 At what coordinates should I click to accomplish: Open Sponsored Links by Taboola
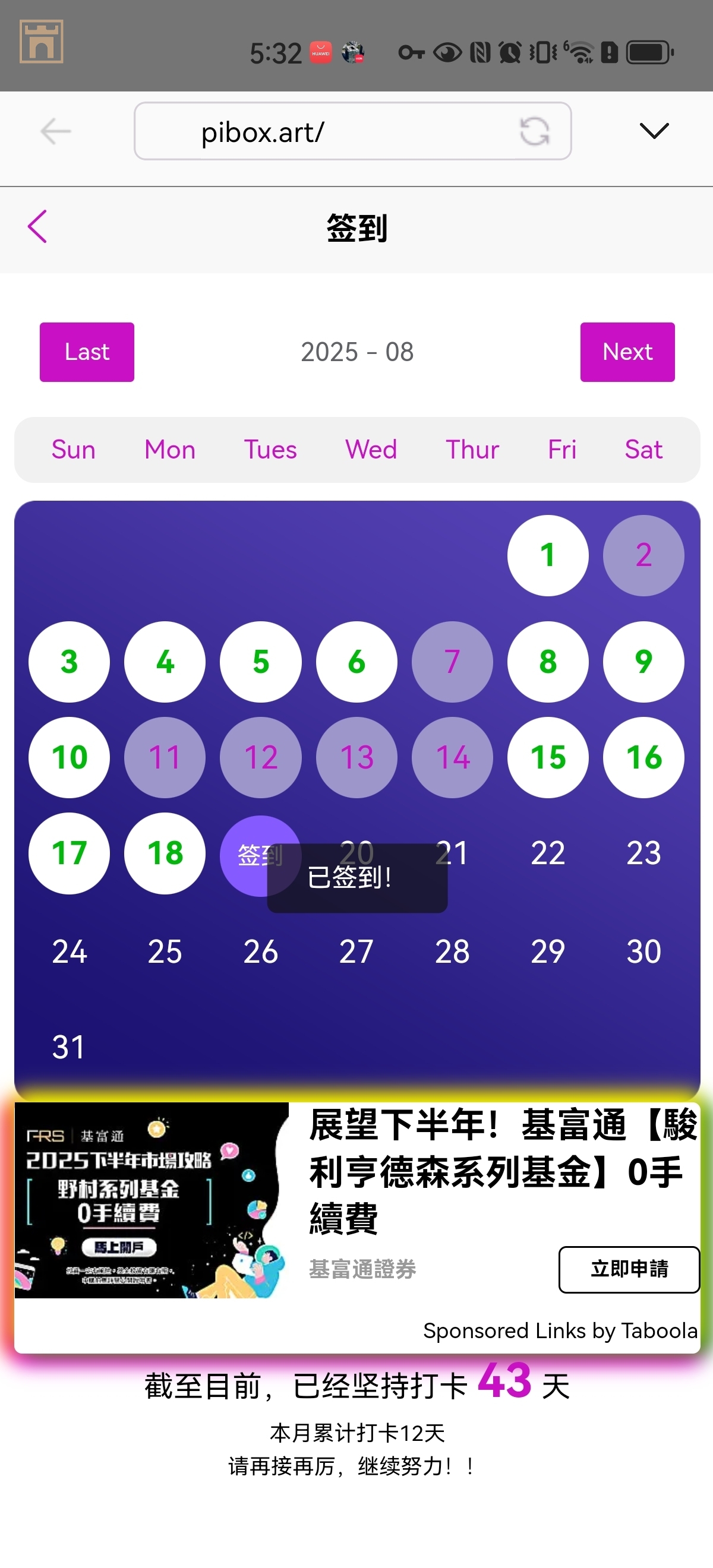560,1330
